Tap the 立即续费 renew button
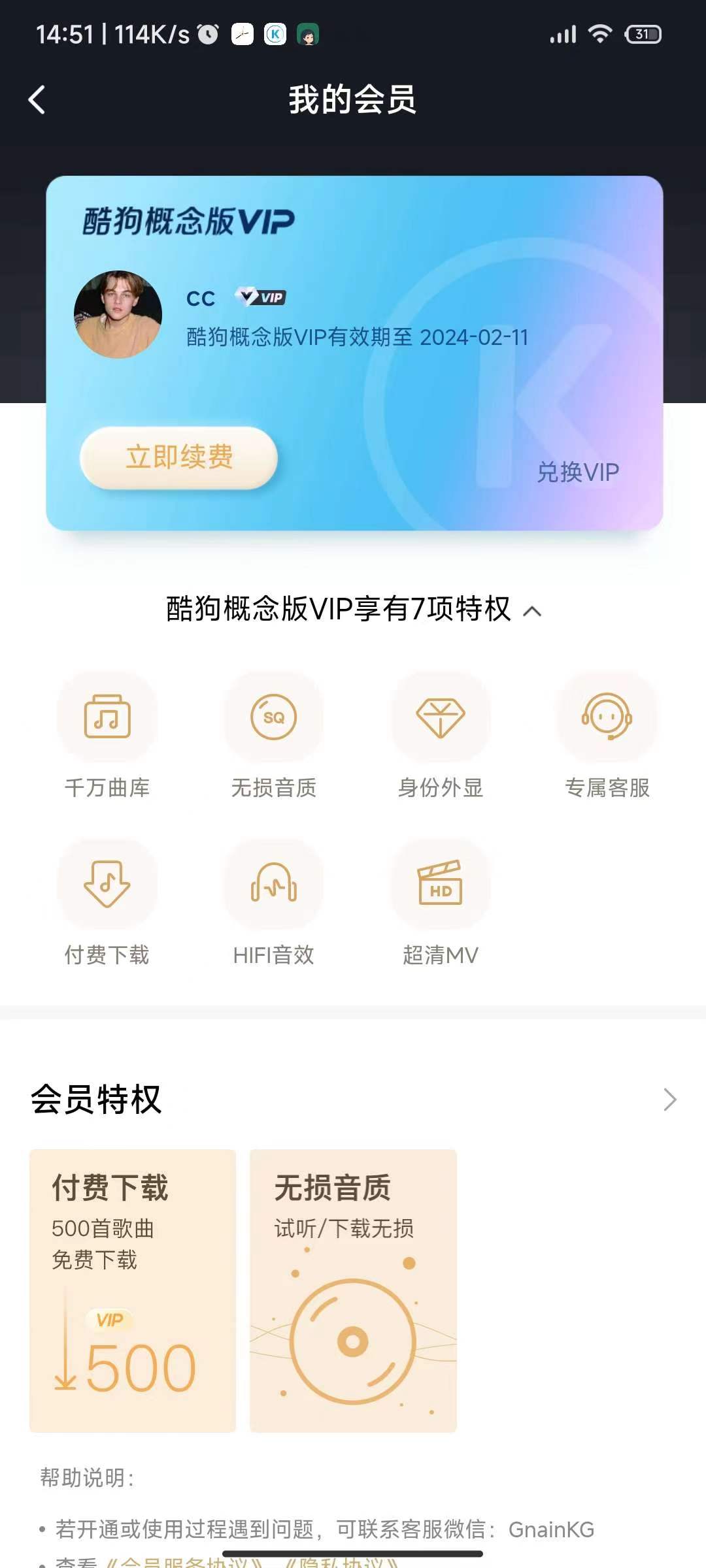This screenshot has height=1568, width=706. [x=178, y=457]
